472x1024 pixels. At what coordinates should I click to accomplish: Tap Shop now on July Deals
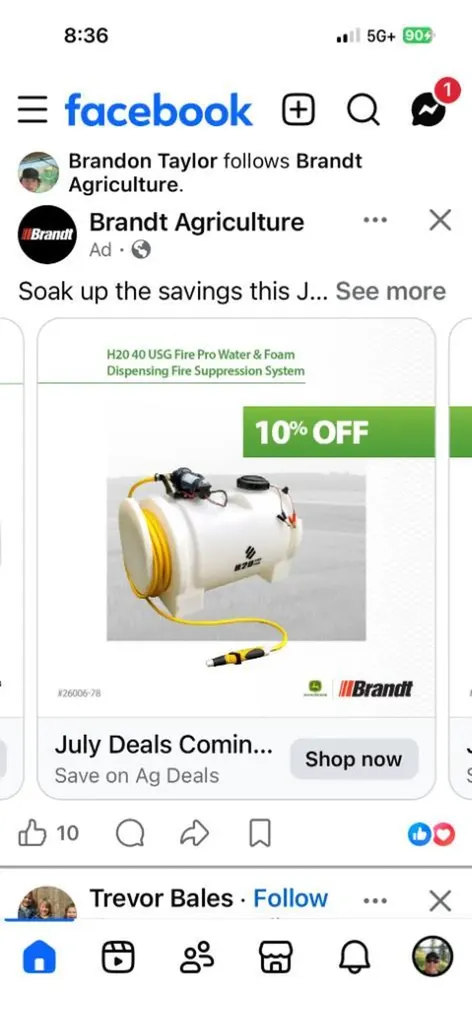pos(354,759)
